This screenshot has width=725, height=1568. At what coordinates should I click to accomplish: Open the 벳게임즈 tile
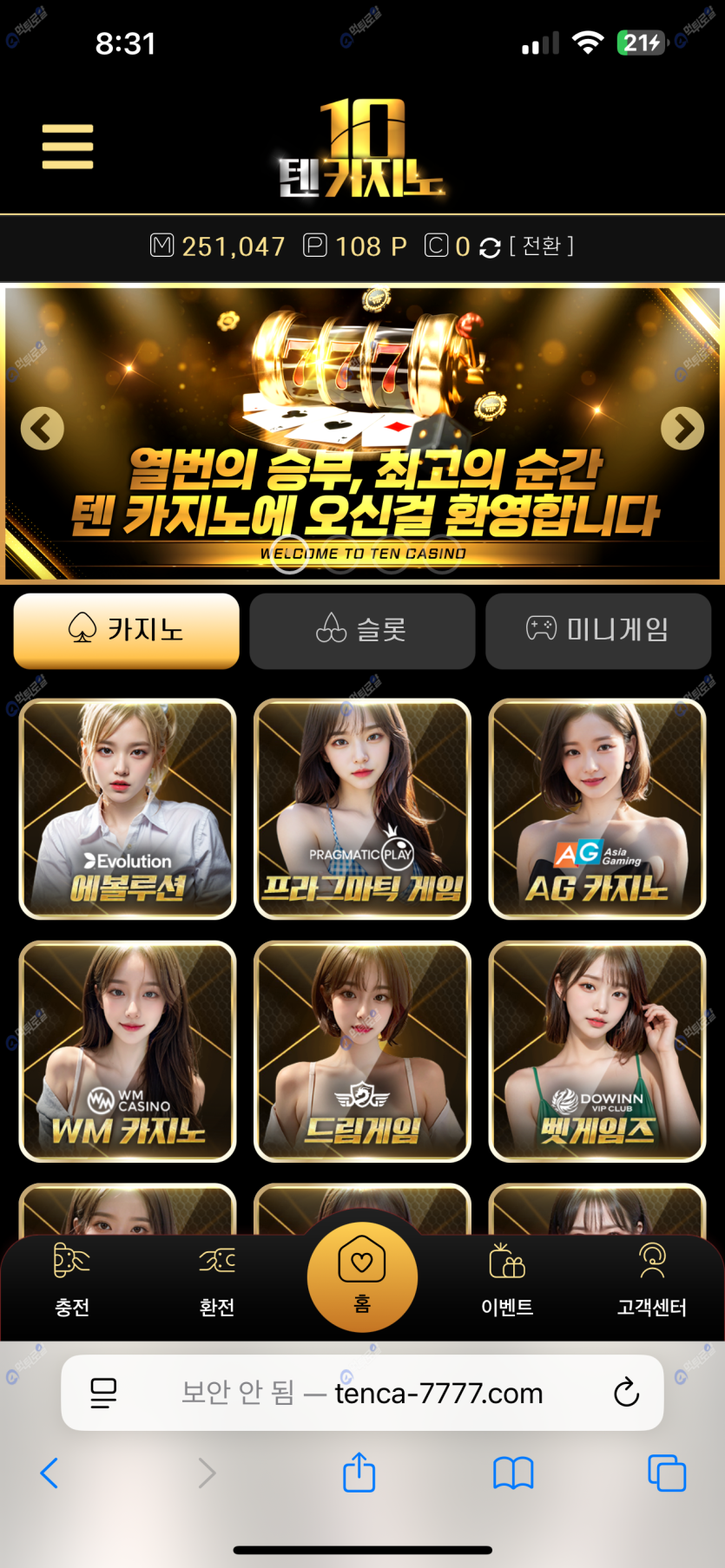(x=597, y=1051)
